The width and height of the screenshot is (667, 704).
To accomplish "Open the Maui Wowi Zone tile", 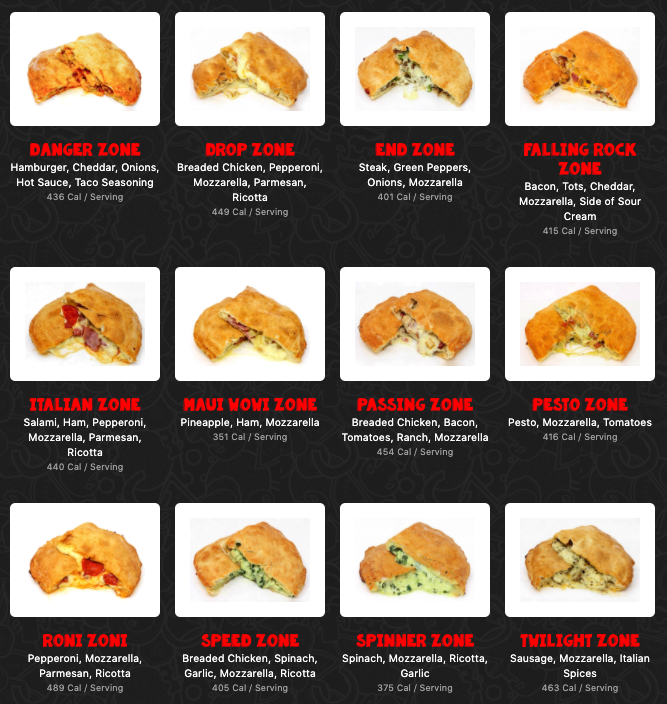I will click(250, 324).
